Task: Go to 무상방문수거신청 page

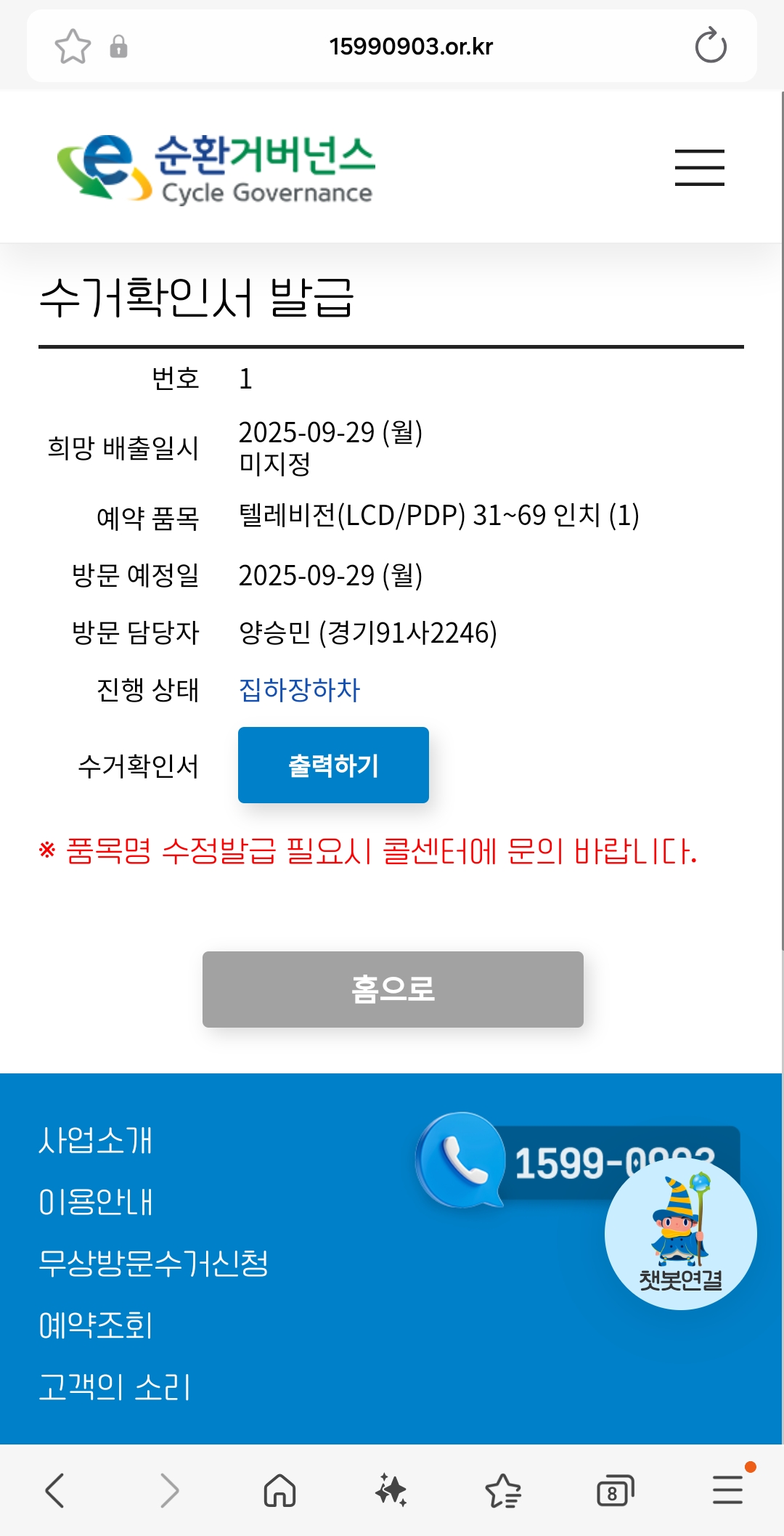Action: [153, 1264]
